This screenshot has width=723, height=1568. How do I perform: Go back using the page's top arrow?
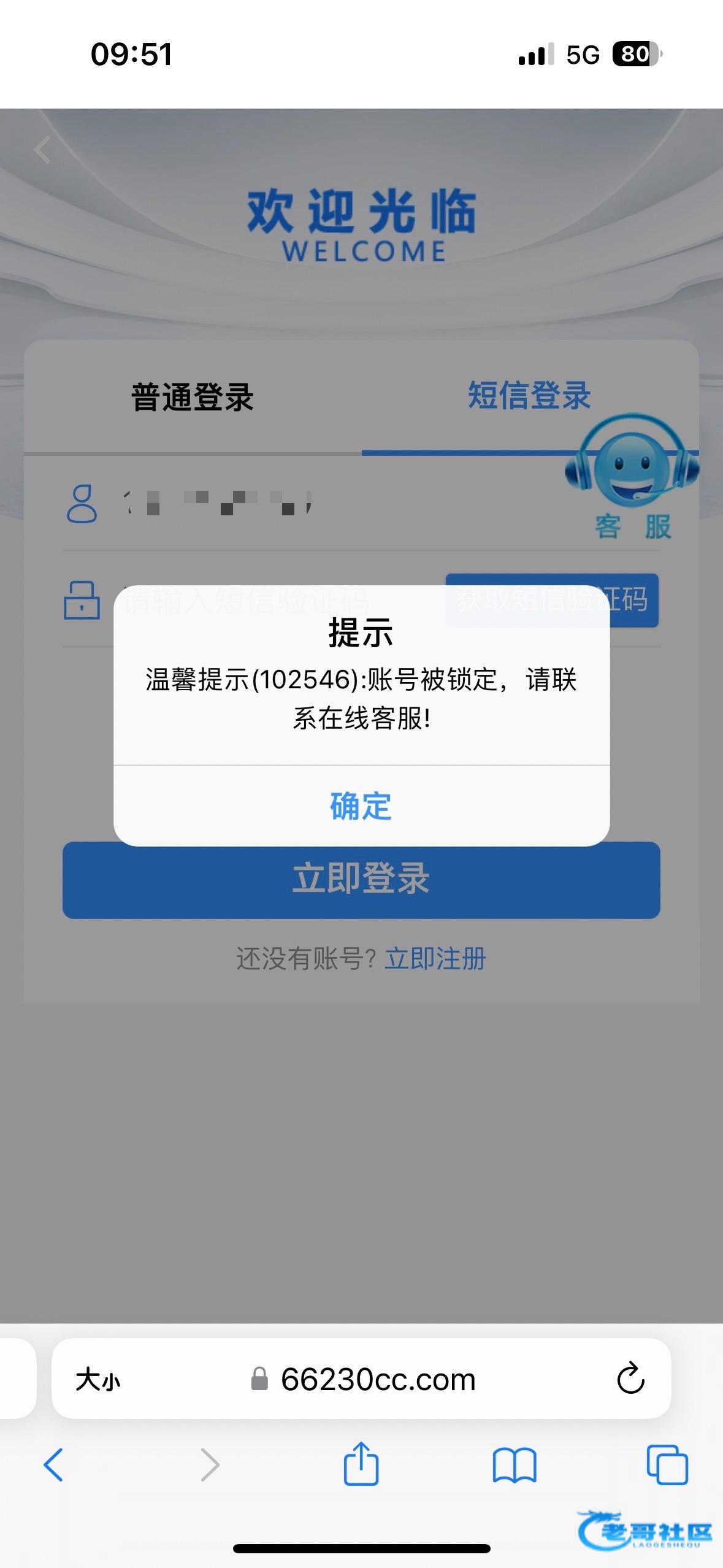point(43,150)
